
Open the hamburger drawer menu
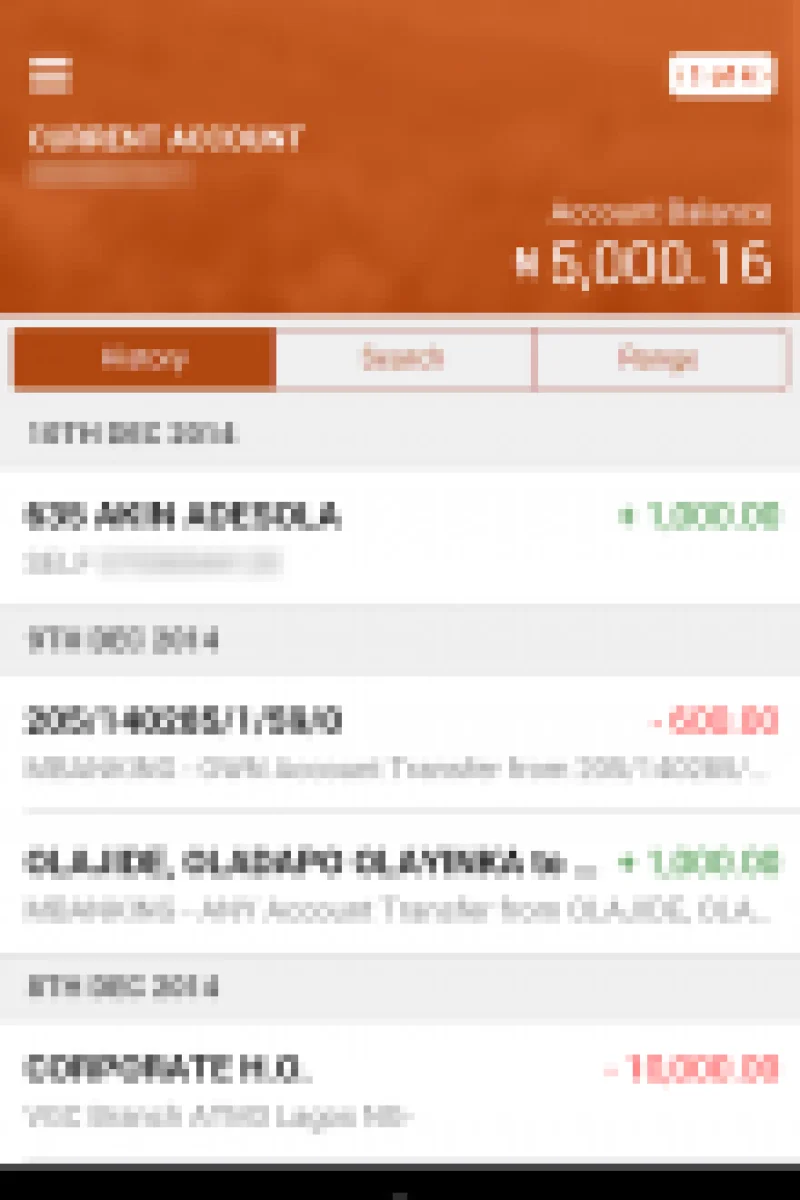pos(50,75)
